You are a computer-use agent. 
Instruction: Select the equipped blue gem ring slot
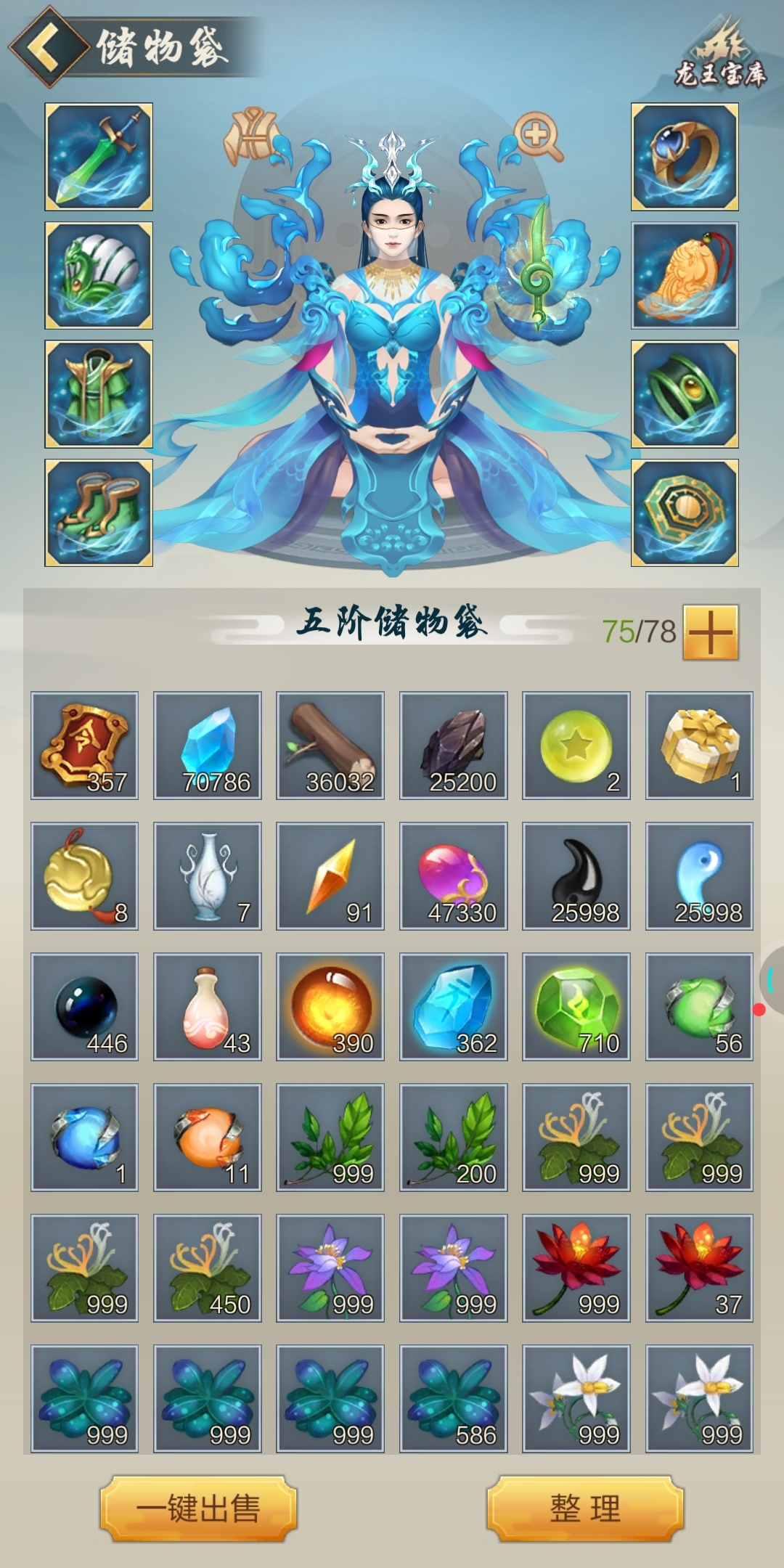[x=685, y=157]
